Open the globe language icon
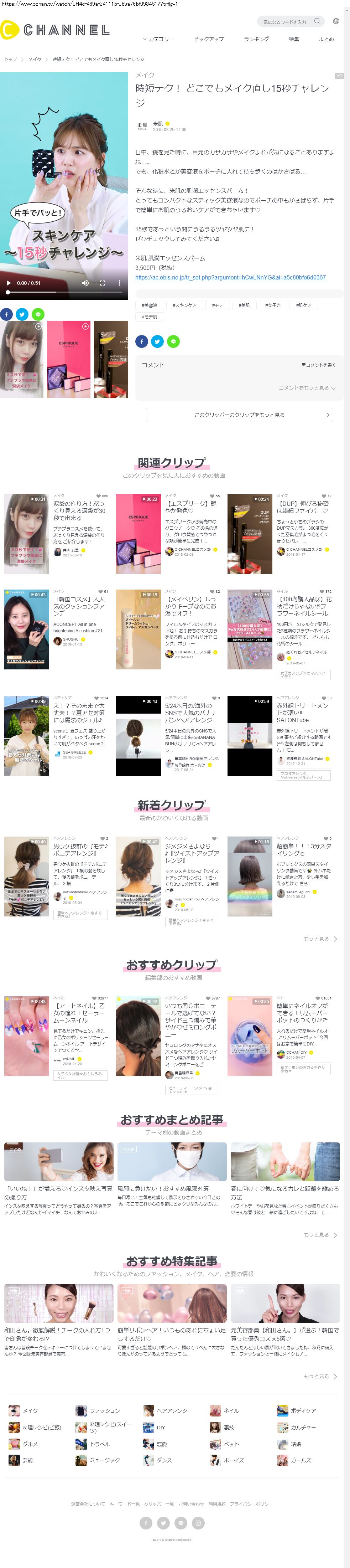Image resolution: width=350 pixels, height=1568 pixels. [336, 21]
